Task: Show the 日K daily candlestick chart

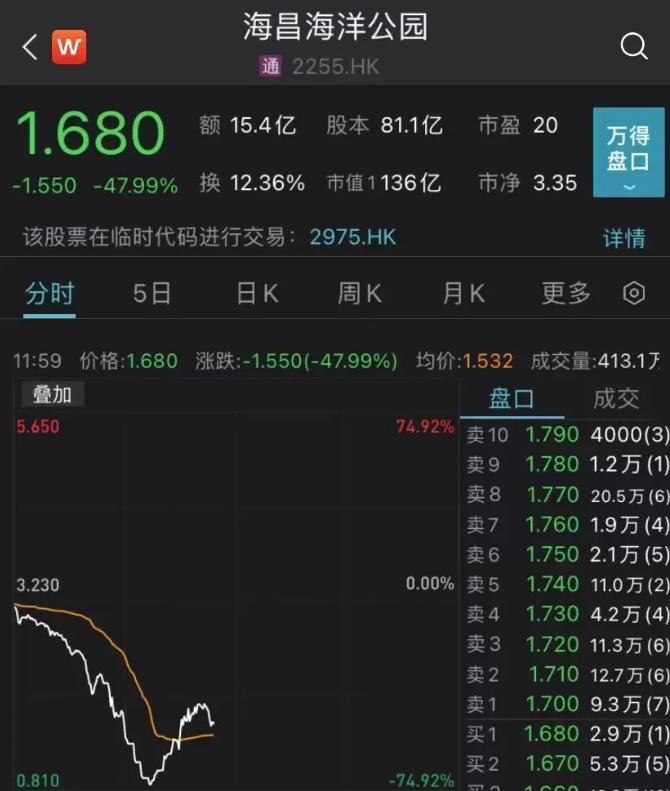Action: (257, 293)
